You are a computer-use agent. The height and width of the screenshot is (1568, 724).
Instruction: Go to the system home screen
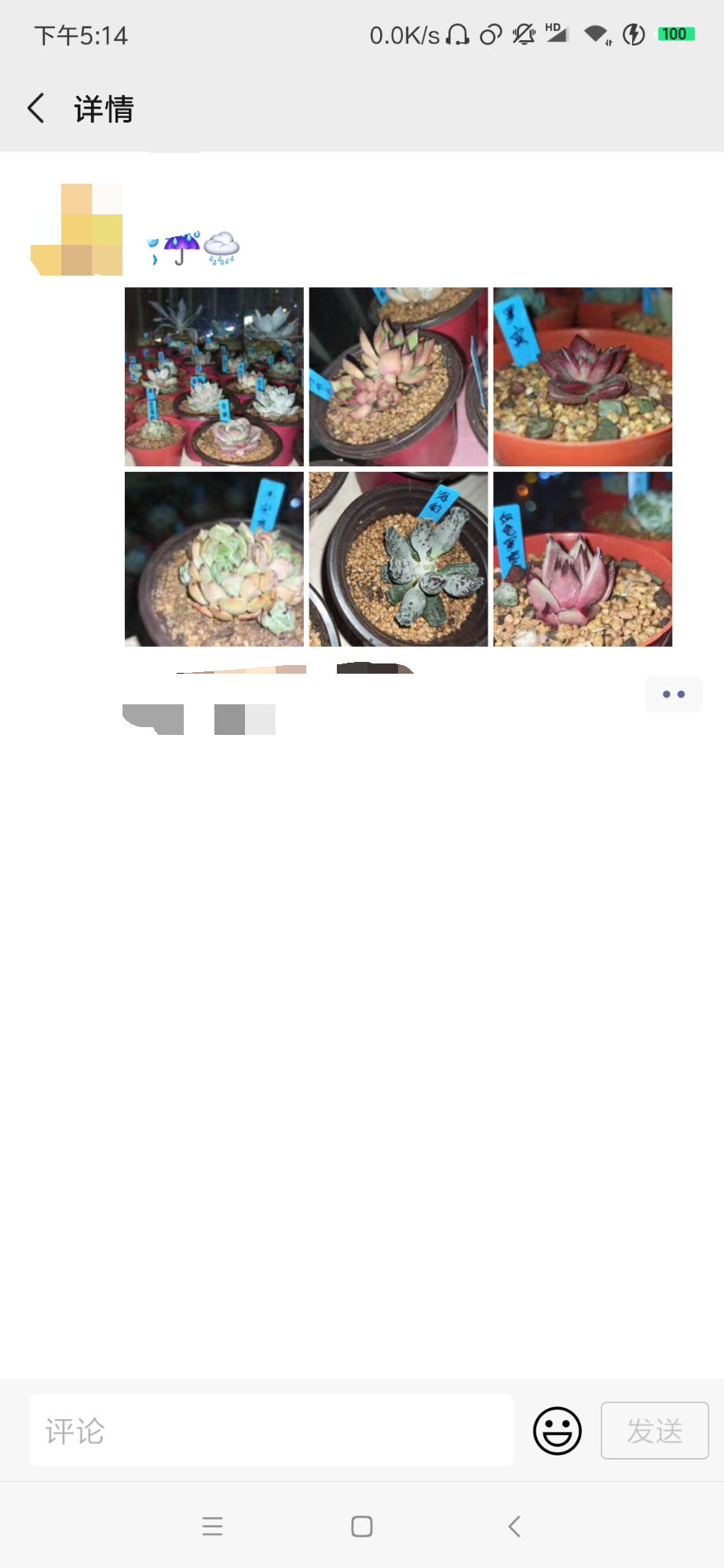tap(362, 1526)
